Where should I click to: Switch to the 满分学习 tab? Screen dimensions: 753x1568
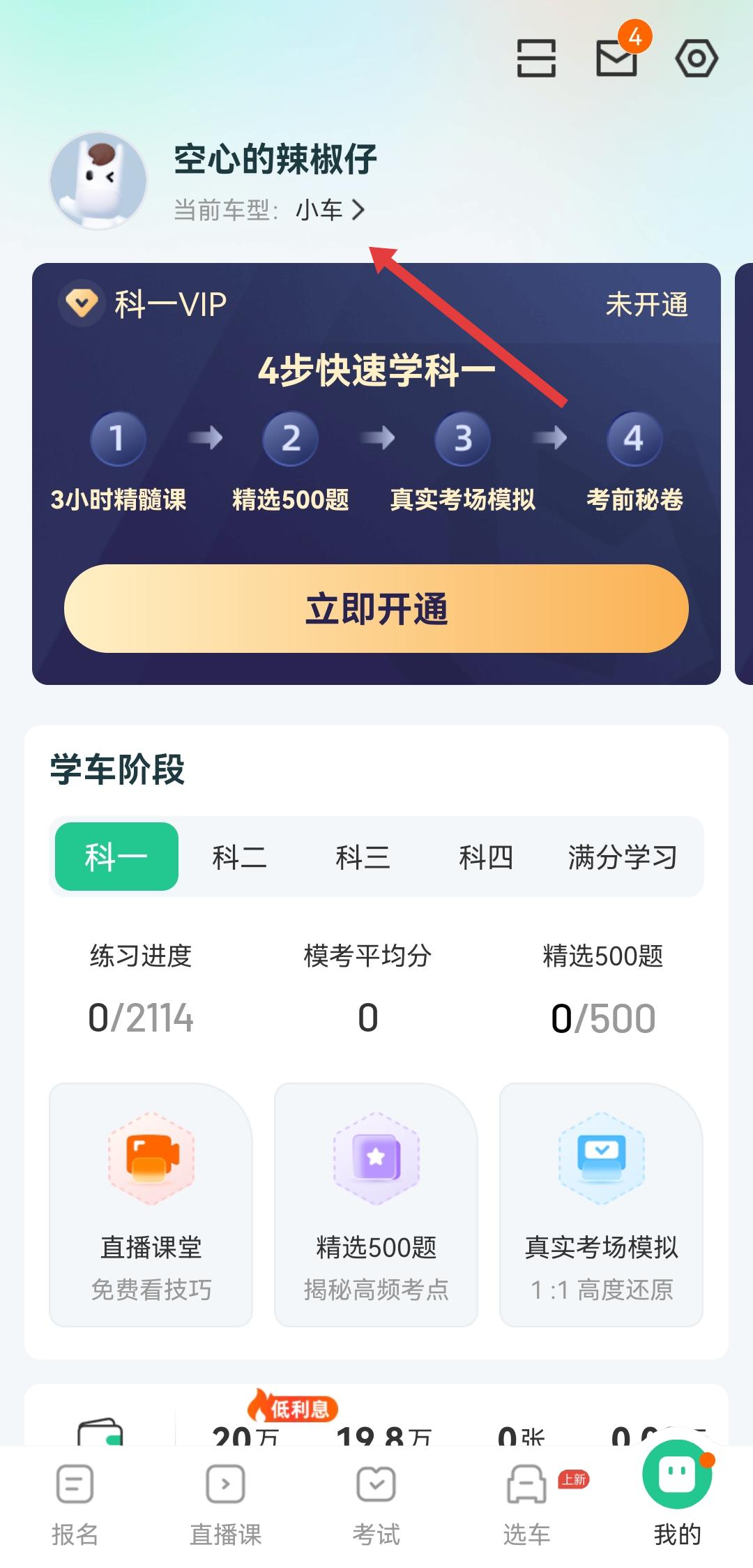pos(622,857)
